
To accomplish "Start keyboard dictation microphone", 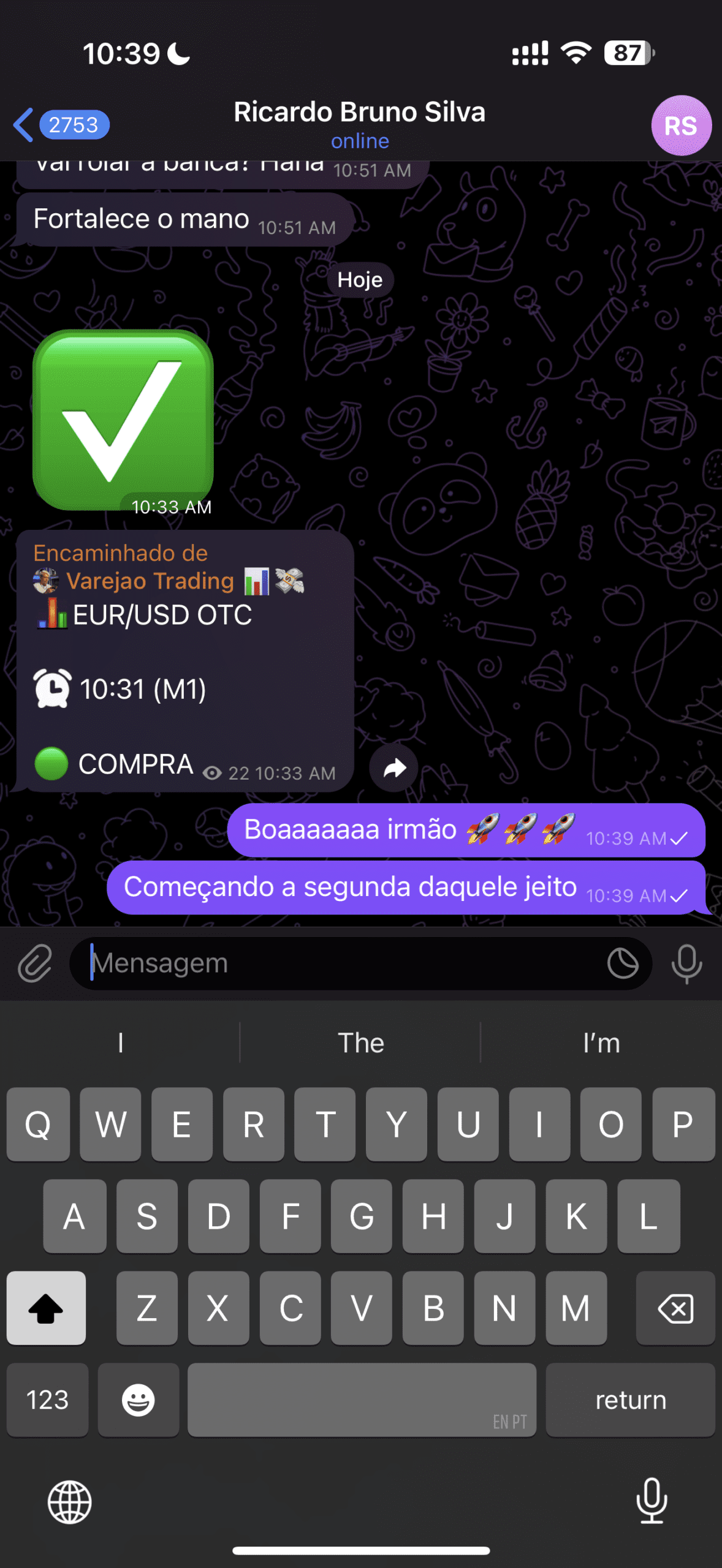I will tap(652, 1501).
